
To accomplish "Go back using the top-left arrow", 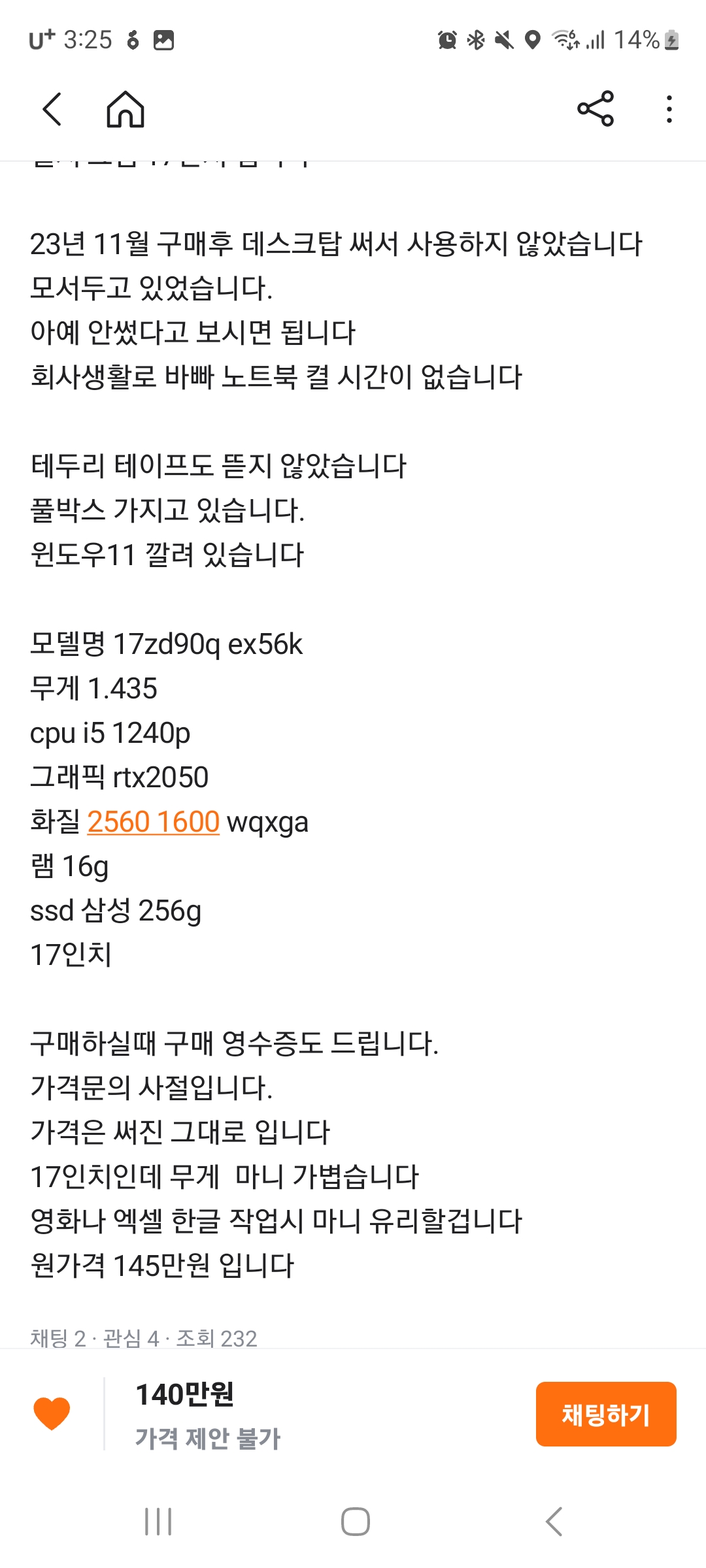I will pyautogui.click(x=52, y=108).
